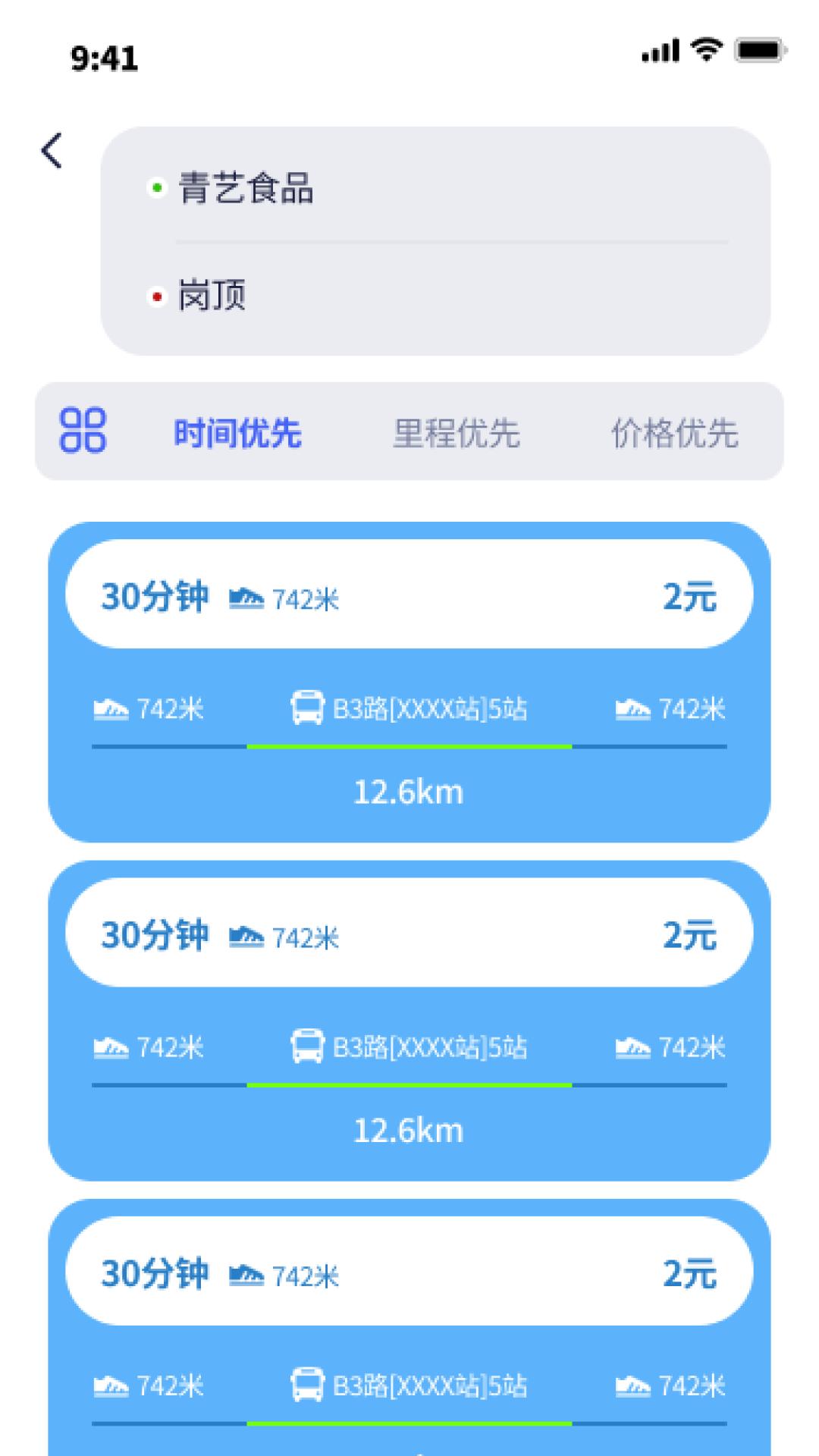Click the bus icon in the second route card
The image size is (819, 1456).
306,1049
